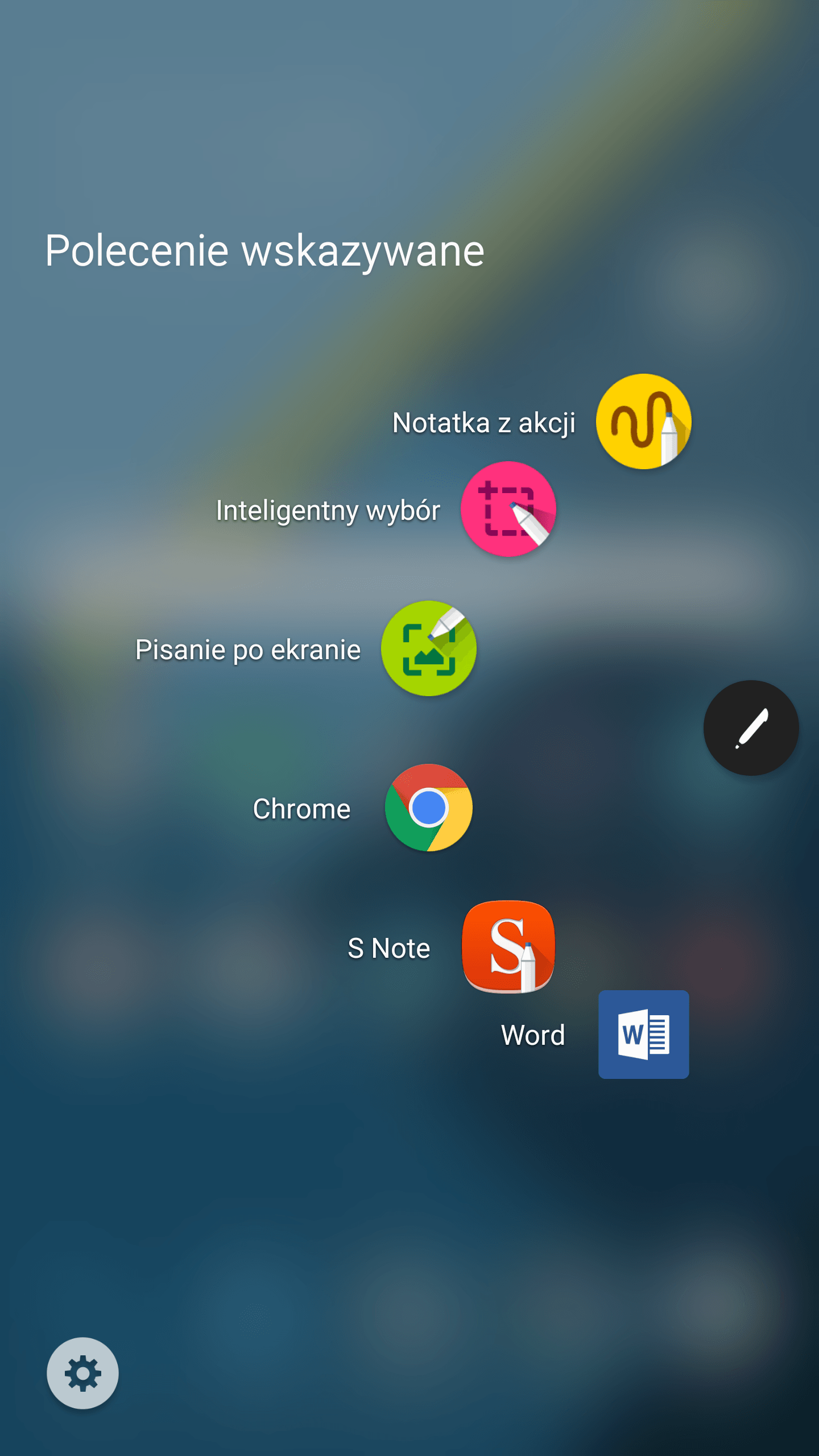The image size is (819, 1456).
Task: Open Air Command settings gear
Action: tap(82, 1373)
